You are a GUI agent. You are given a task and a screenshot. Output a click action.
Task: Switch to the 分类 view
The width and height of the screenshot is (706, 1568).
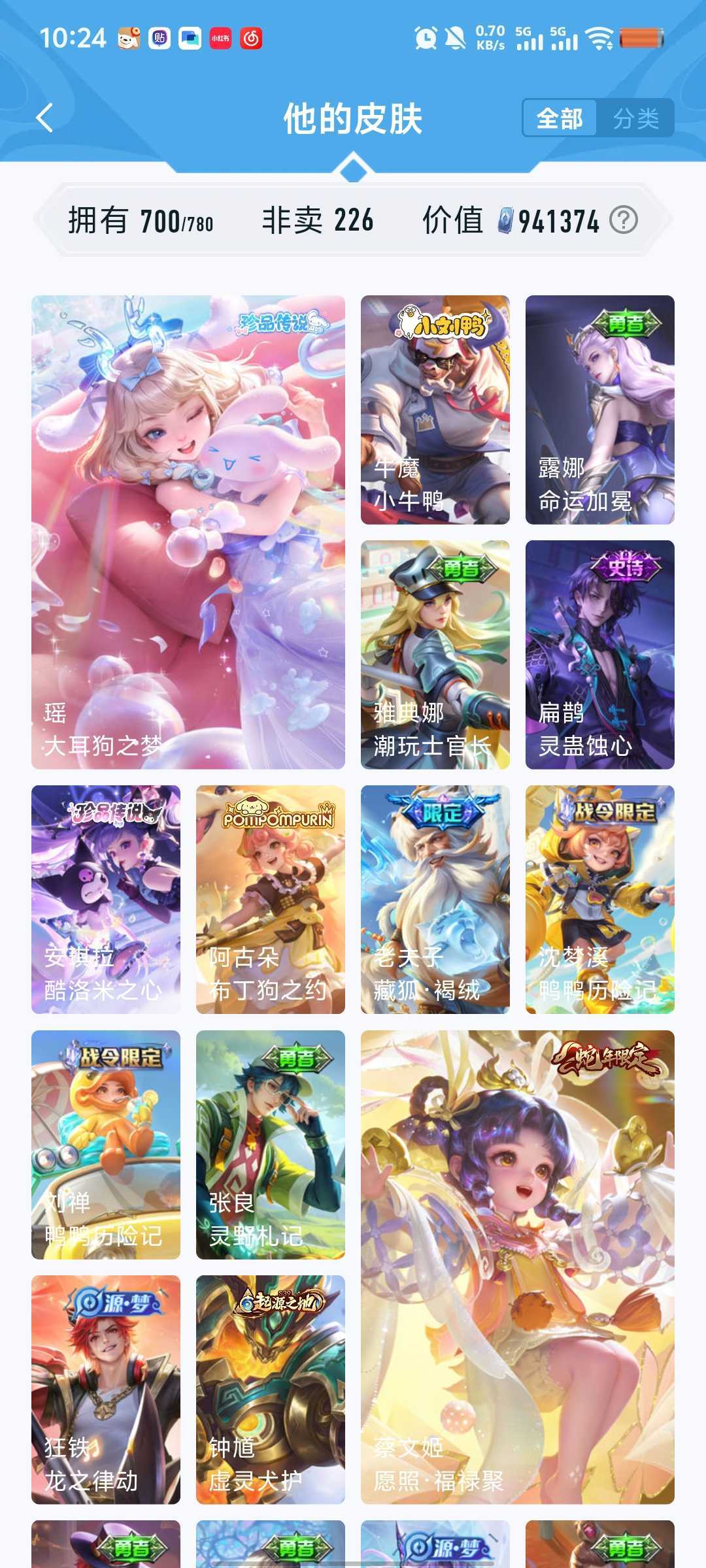635,118
